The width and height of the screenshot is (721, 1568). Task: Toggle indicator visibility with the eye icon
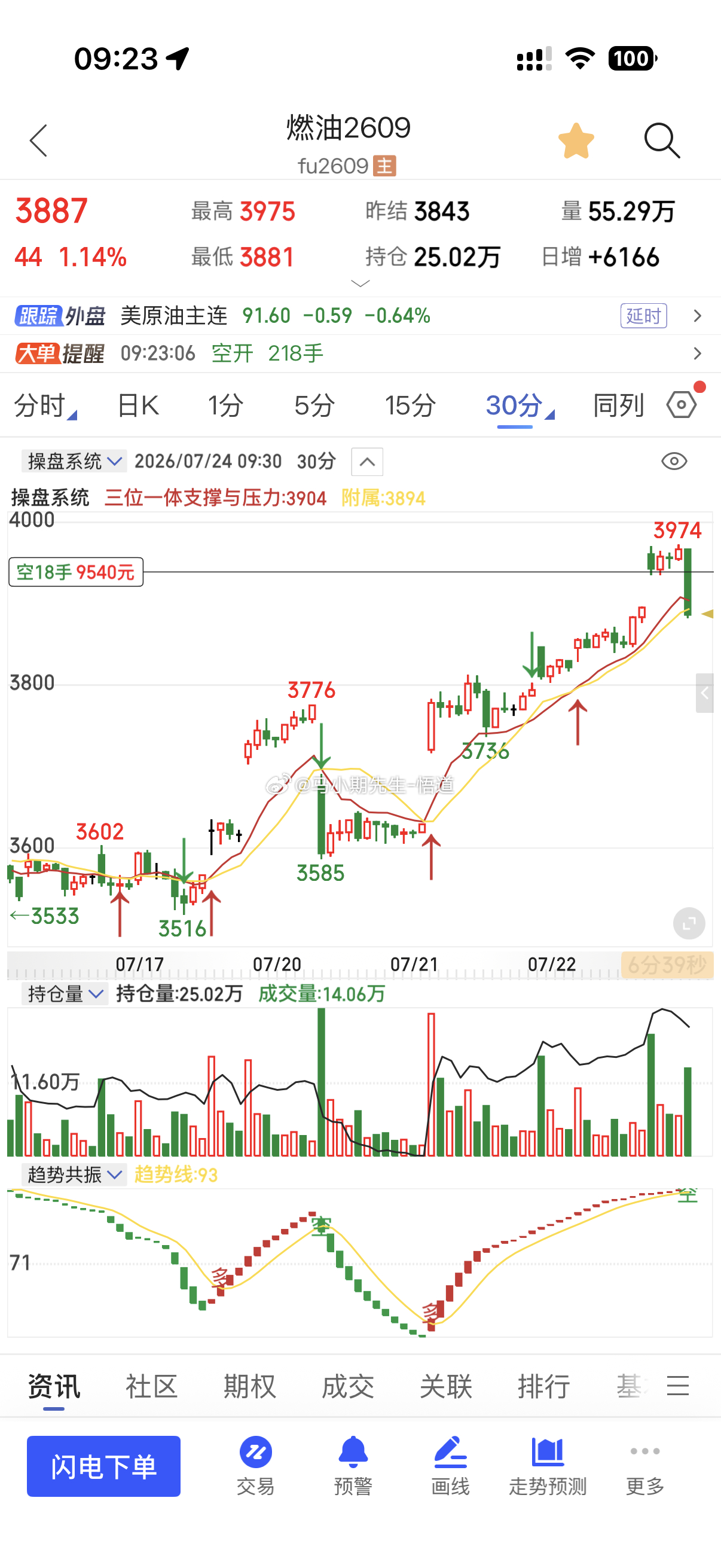[x=674, y=462]
